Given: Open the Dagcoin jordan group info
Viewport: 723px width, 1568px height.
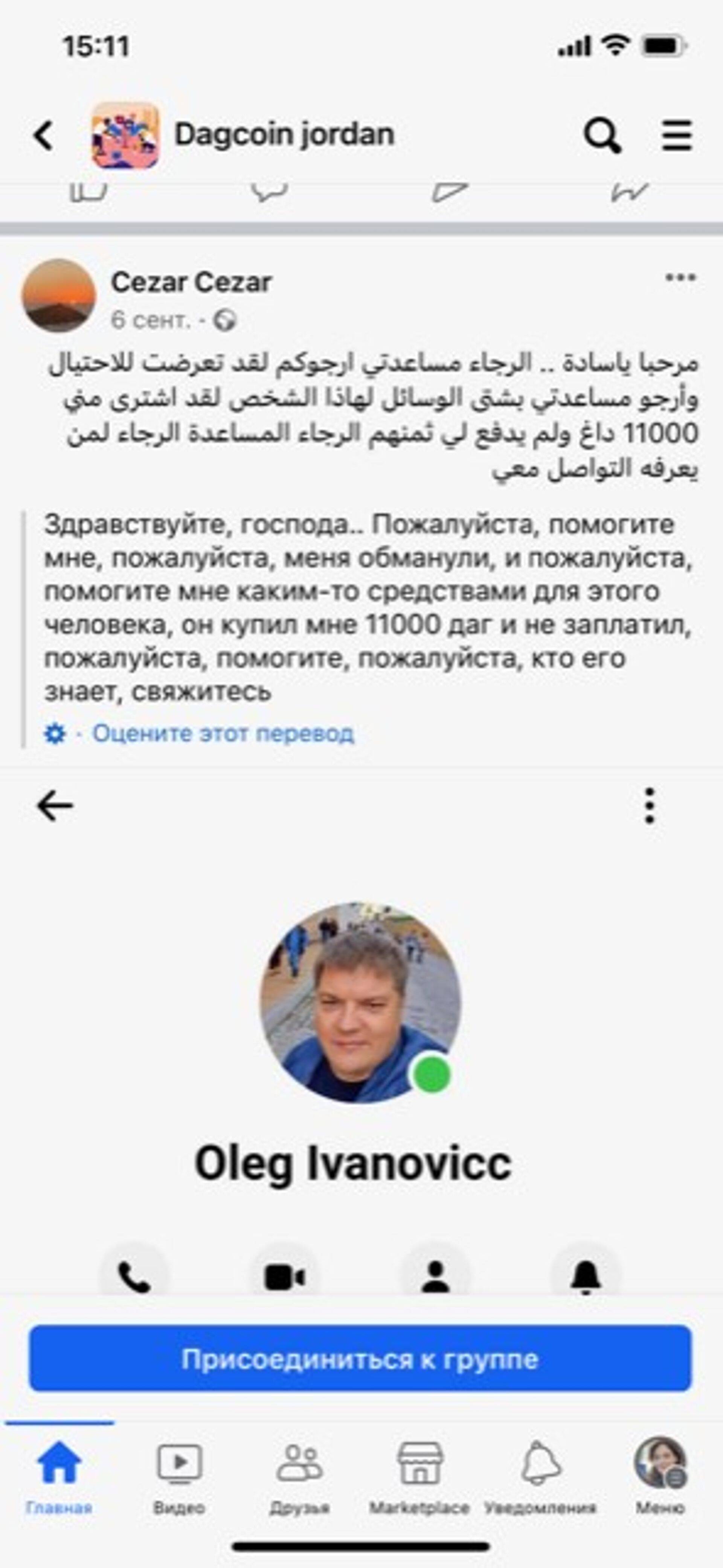Looking at the screenshot, I should (x=284, y=134).
